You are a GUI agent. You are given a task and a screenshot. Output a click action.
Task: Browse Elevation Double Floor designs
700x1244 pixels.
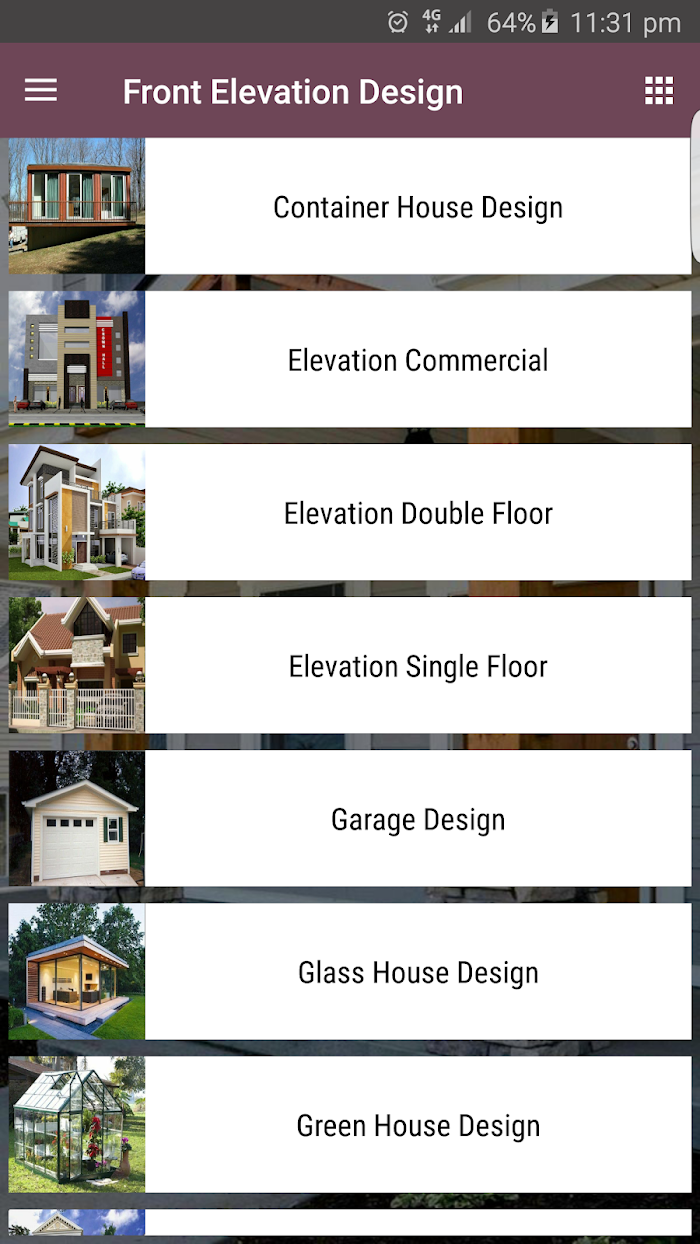(350, 512)
